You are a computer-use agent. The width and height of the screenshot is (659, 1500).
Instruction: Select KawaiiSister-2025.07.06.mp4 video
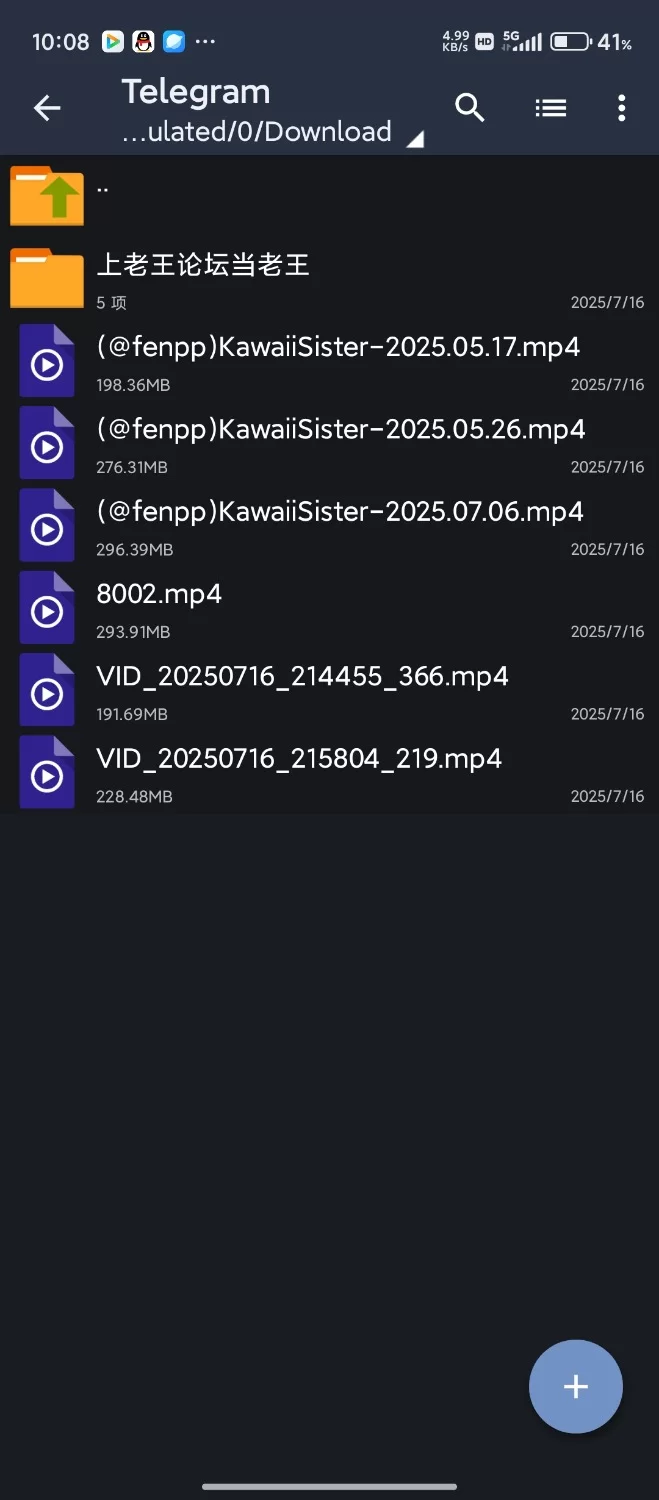330,525
